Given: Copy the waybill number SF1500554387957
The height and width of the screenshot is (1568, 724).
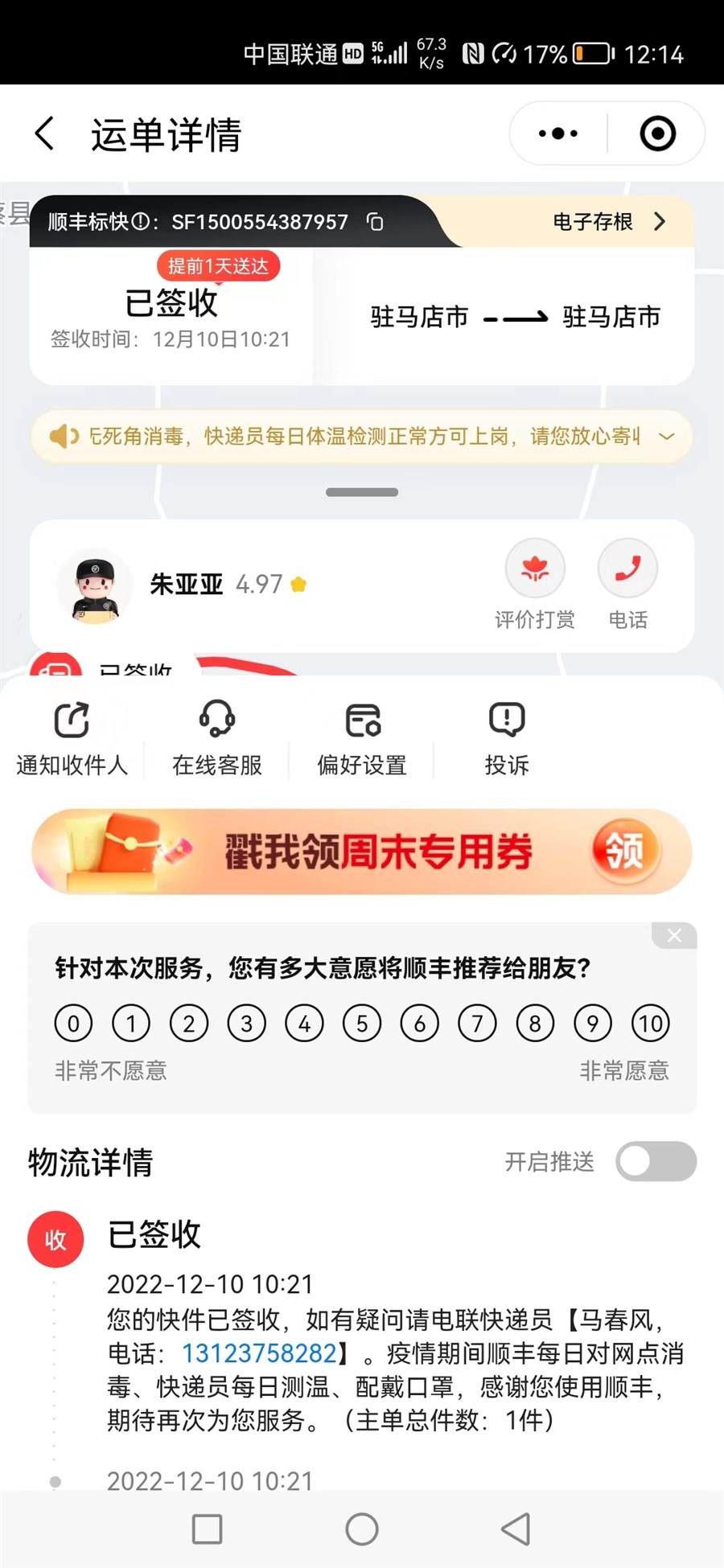Looking at the screenshot, I should (x=375, y=222).
